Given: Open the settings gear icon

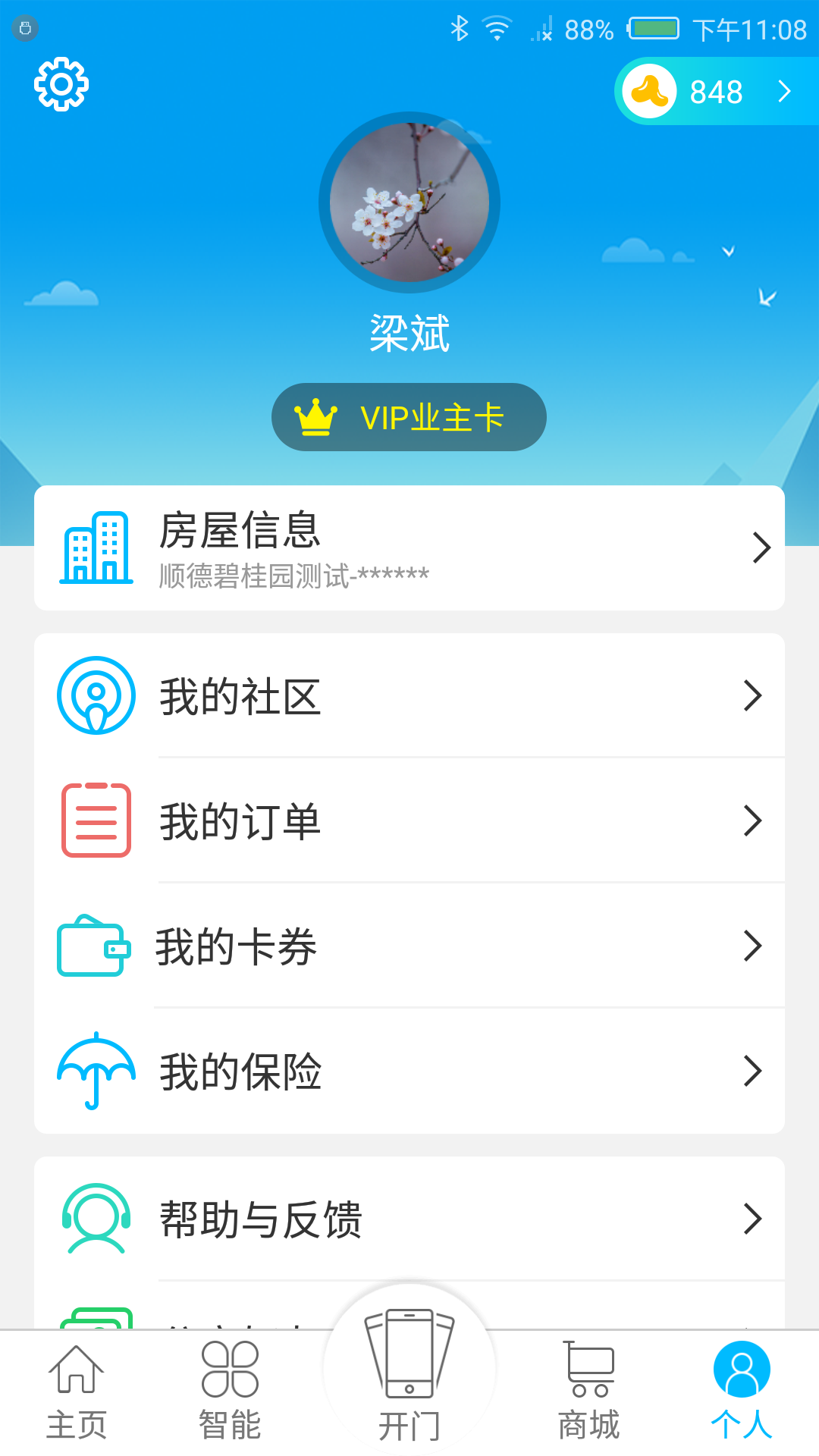Looking at the screenshot, I should coord(61,84).
